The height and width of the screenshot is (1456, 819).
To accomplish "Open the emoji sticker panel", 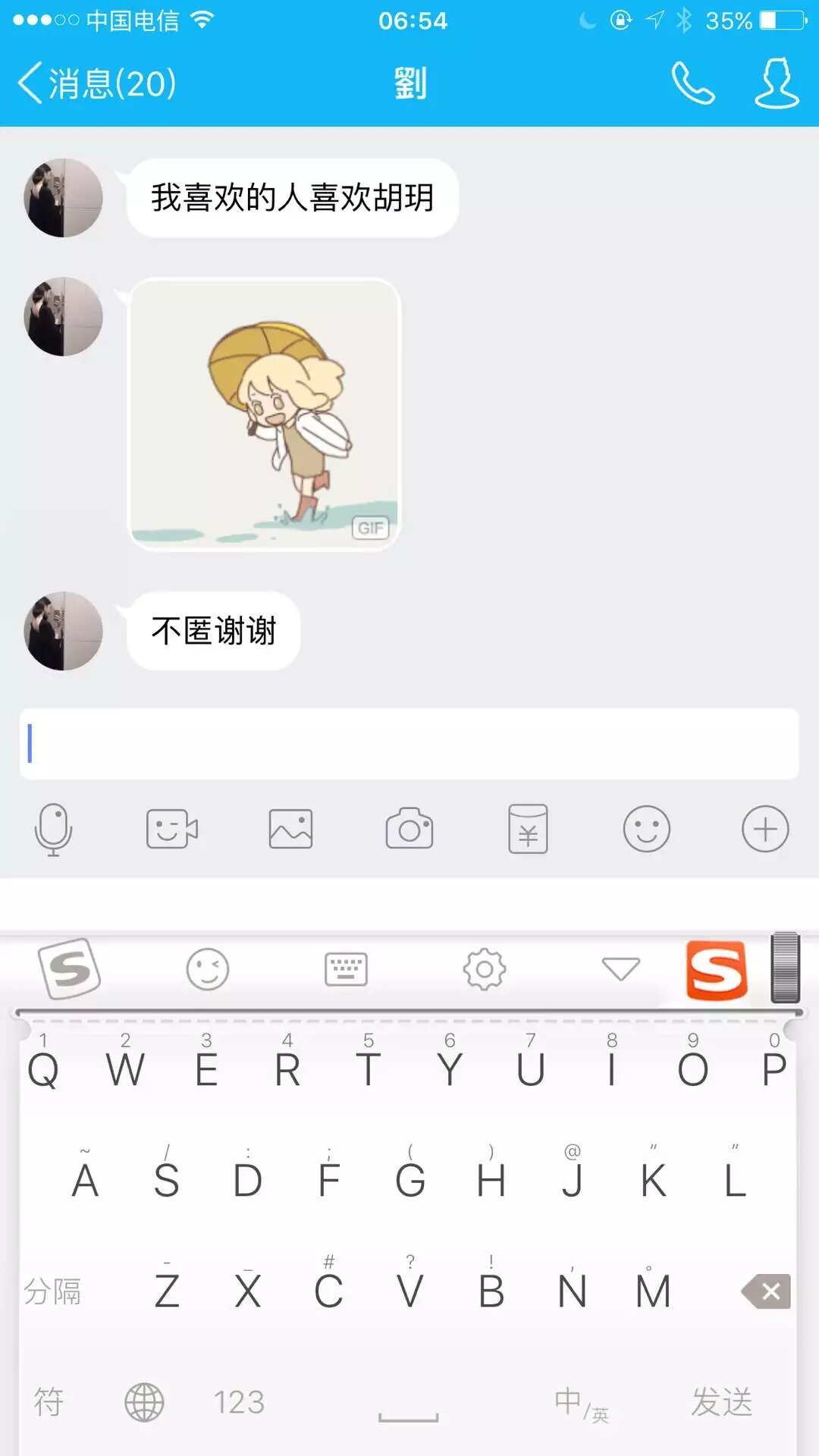I will (646, 829).
